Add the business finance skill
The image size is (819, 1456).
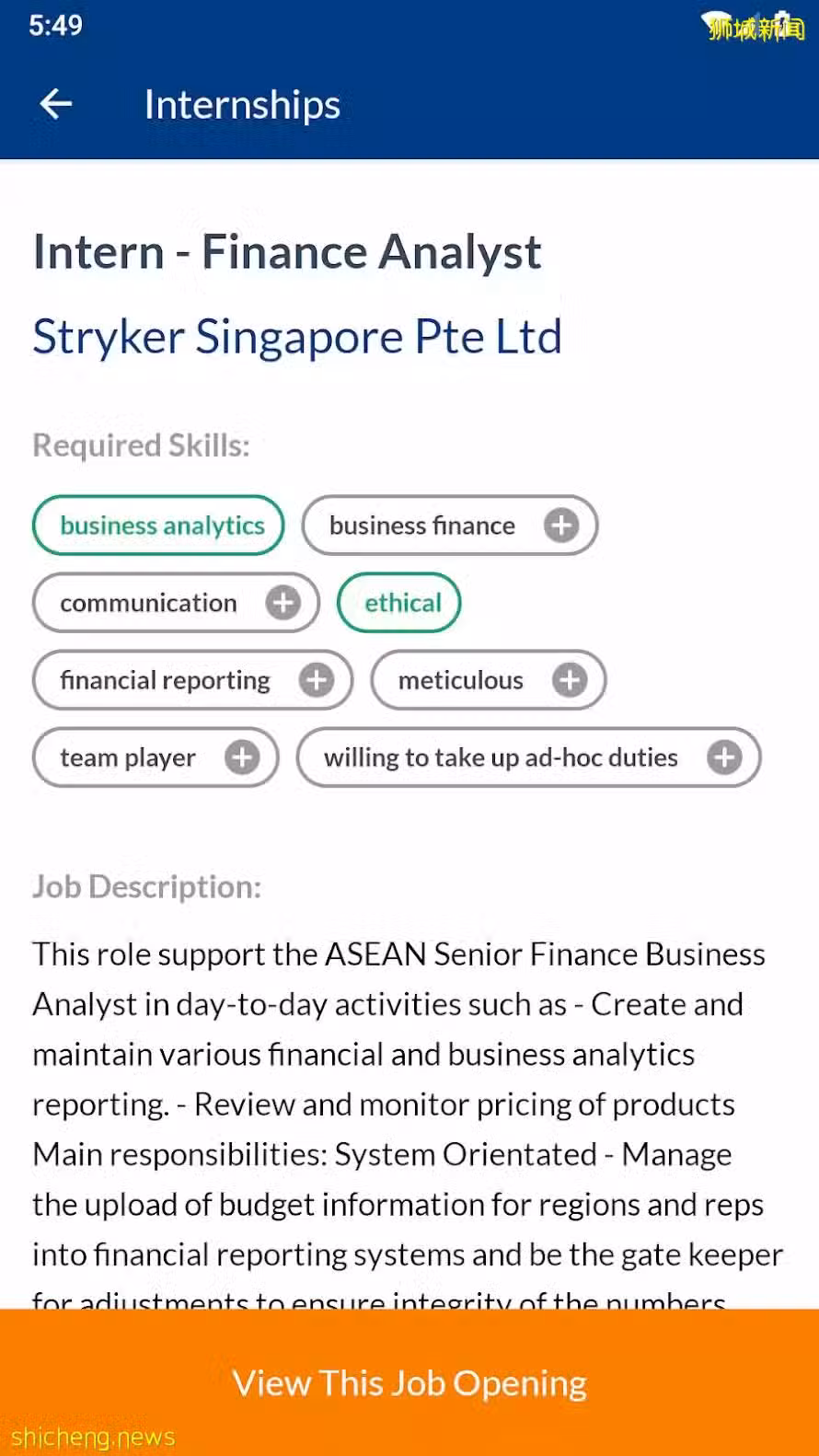click(561, 526)
